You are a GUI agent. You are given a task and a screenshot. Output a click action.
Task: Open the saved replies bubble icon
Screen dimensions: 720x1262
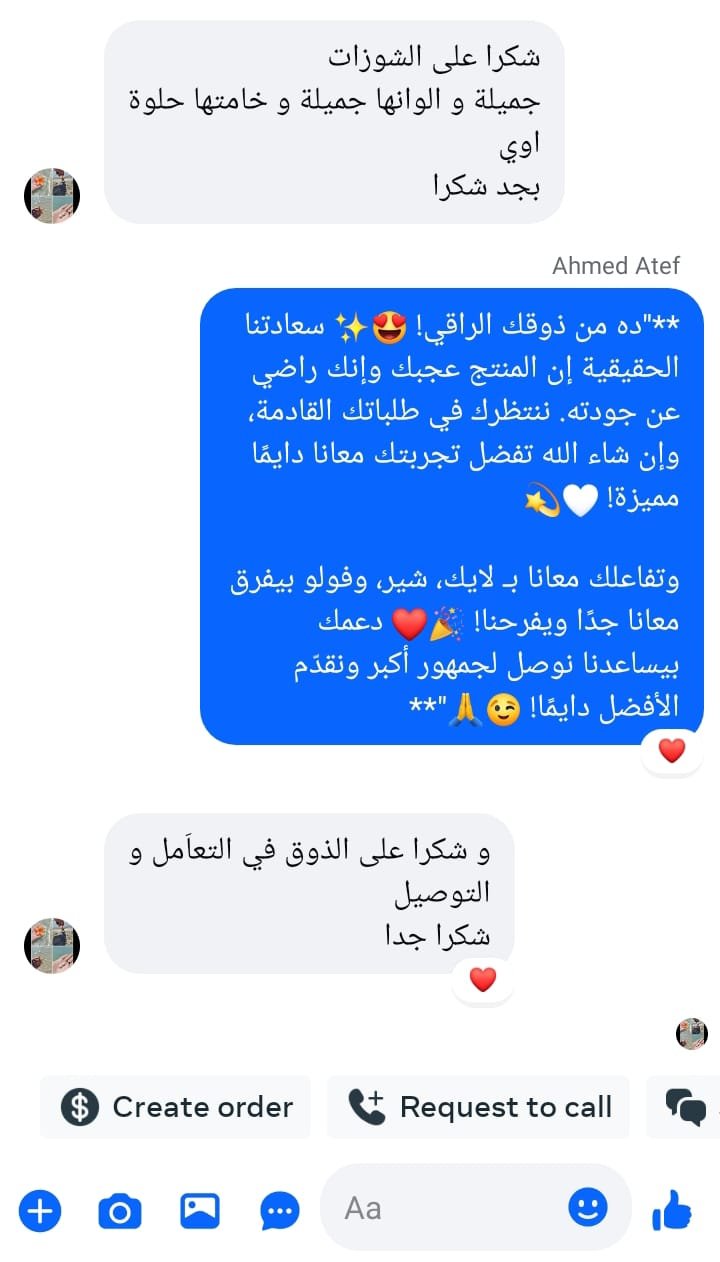tap(280, 1212)
